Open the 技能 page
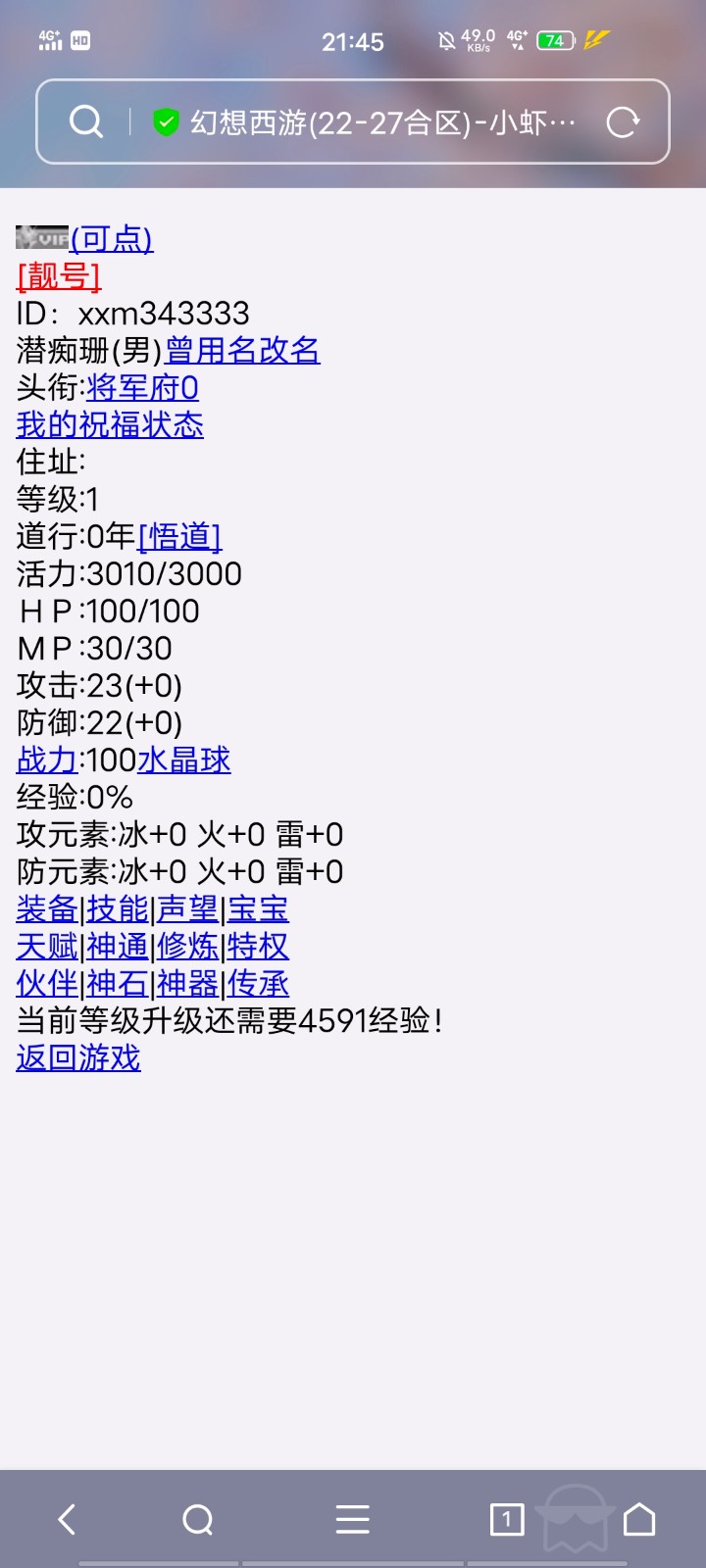 pyautogui.click(x=118, y=908)
